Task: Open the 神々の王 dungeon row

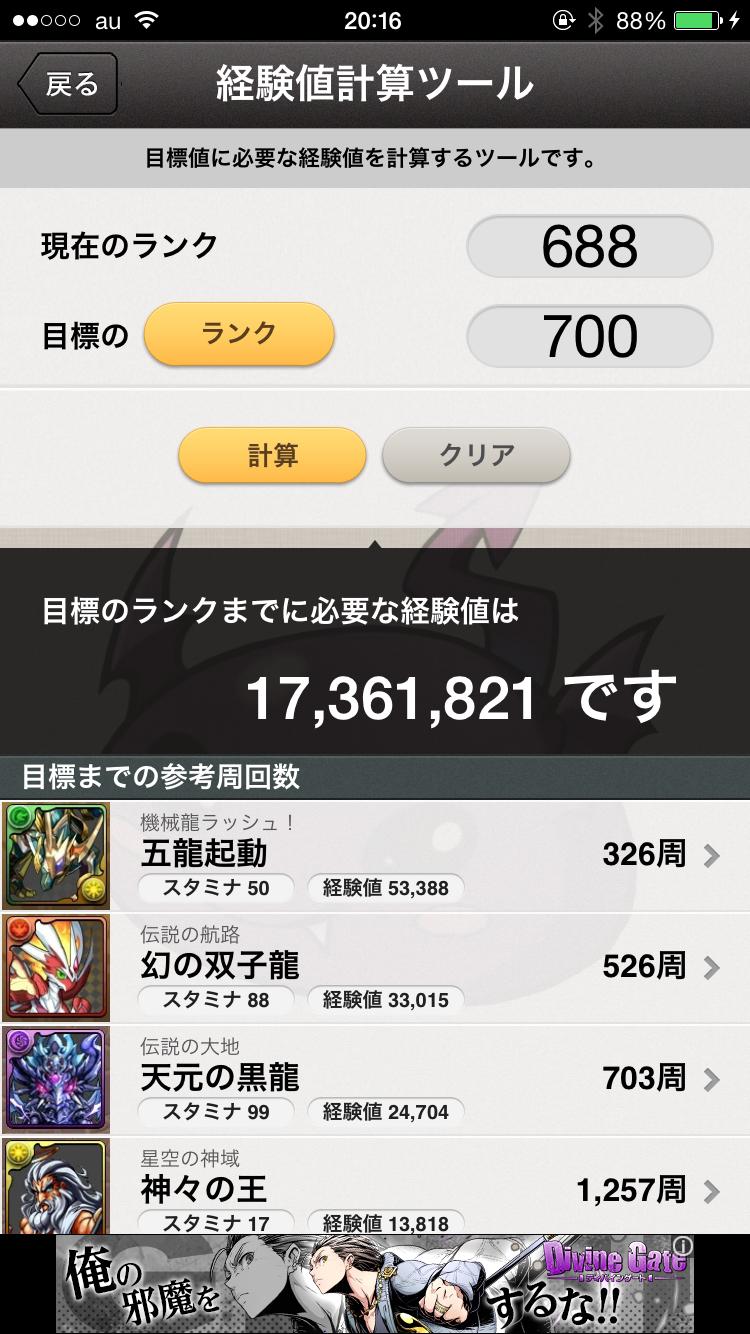Action: tap(375, 1188)
